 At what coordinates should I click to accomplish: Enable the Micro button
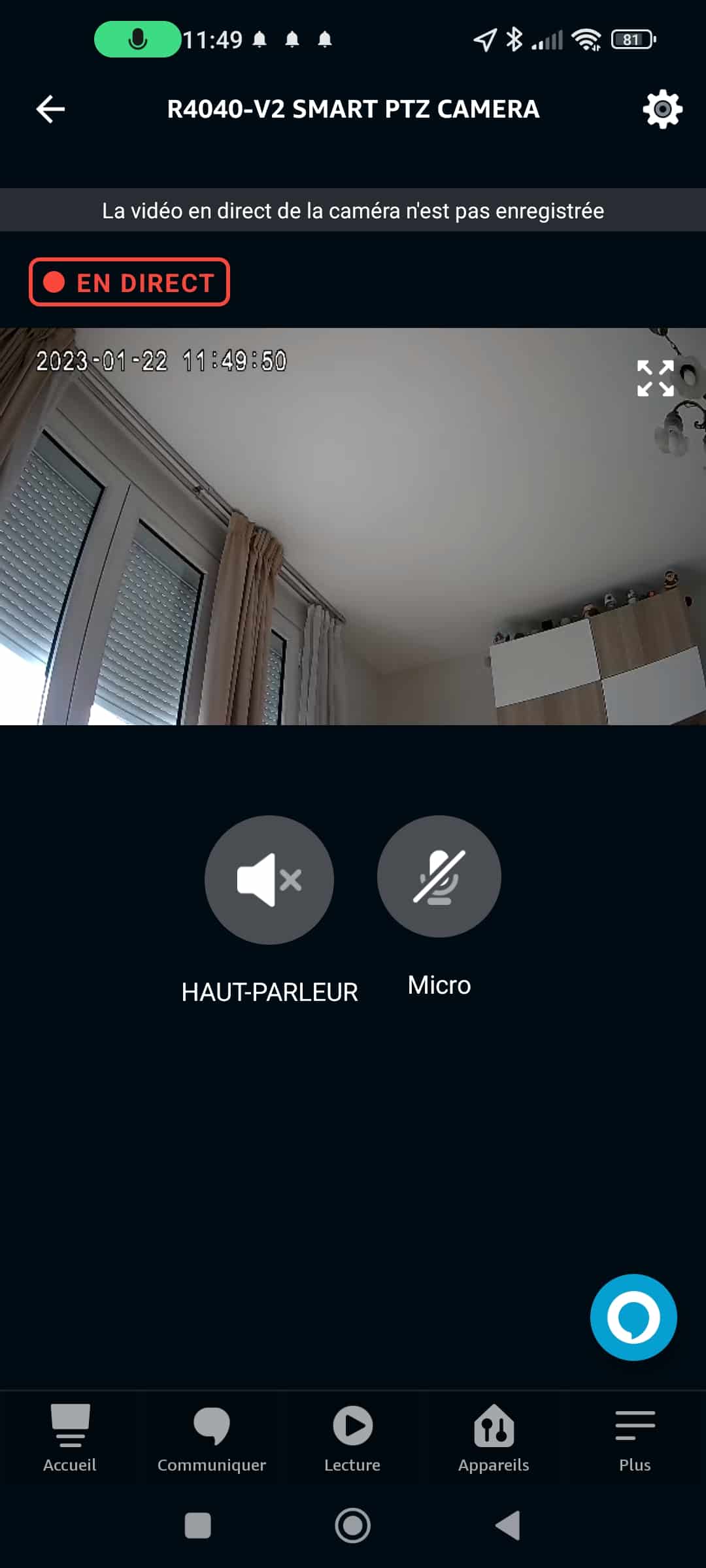pos(439,876)
